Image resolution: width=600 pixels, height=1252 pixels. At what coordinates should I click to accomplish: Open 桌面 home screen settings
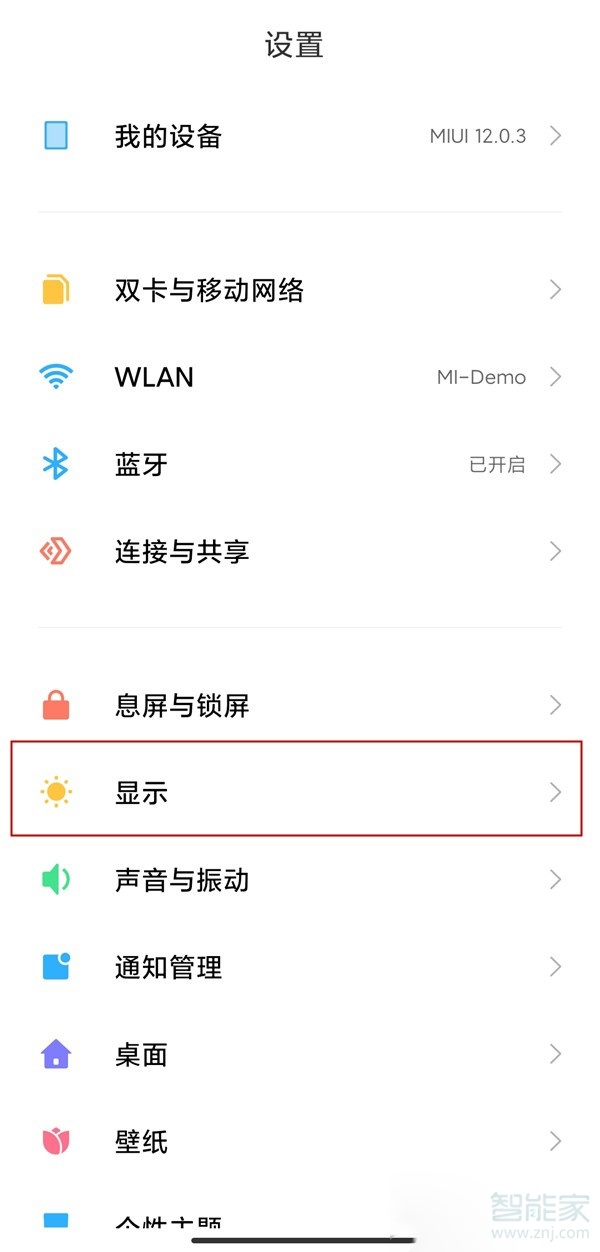(300, 1054)
